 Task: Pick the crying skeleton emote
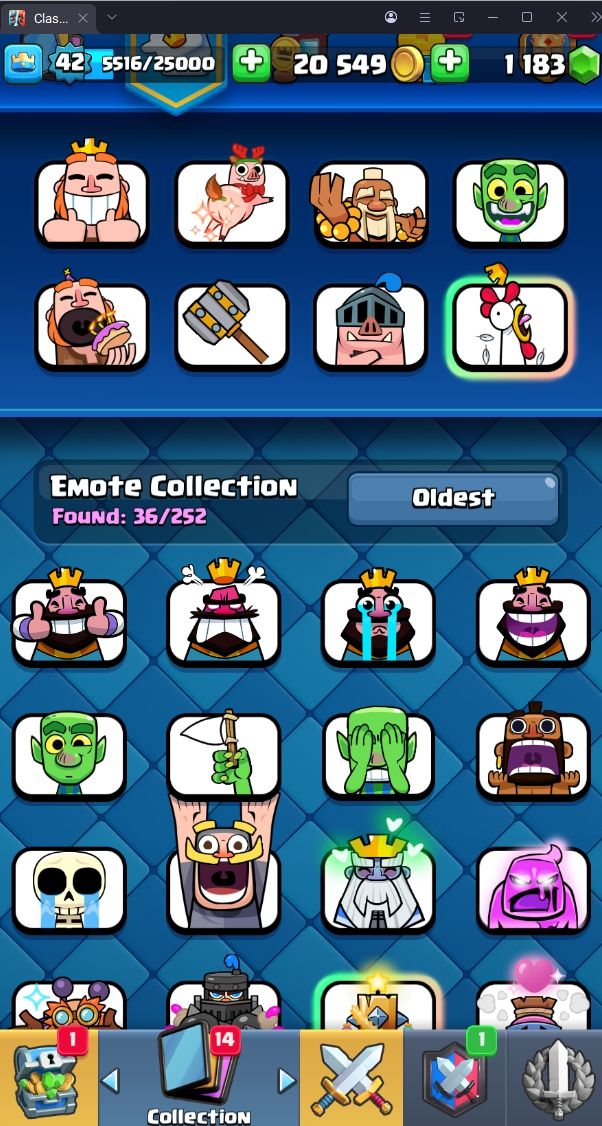click(x=69, y=889)
